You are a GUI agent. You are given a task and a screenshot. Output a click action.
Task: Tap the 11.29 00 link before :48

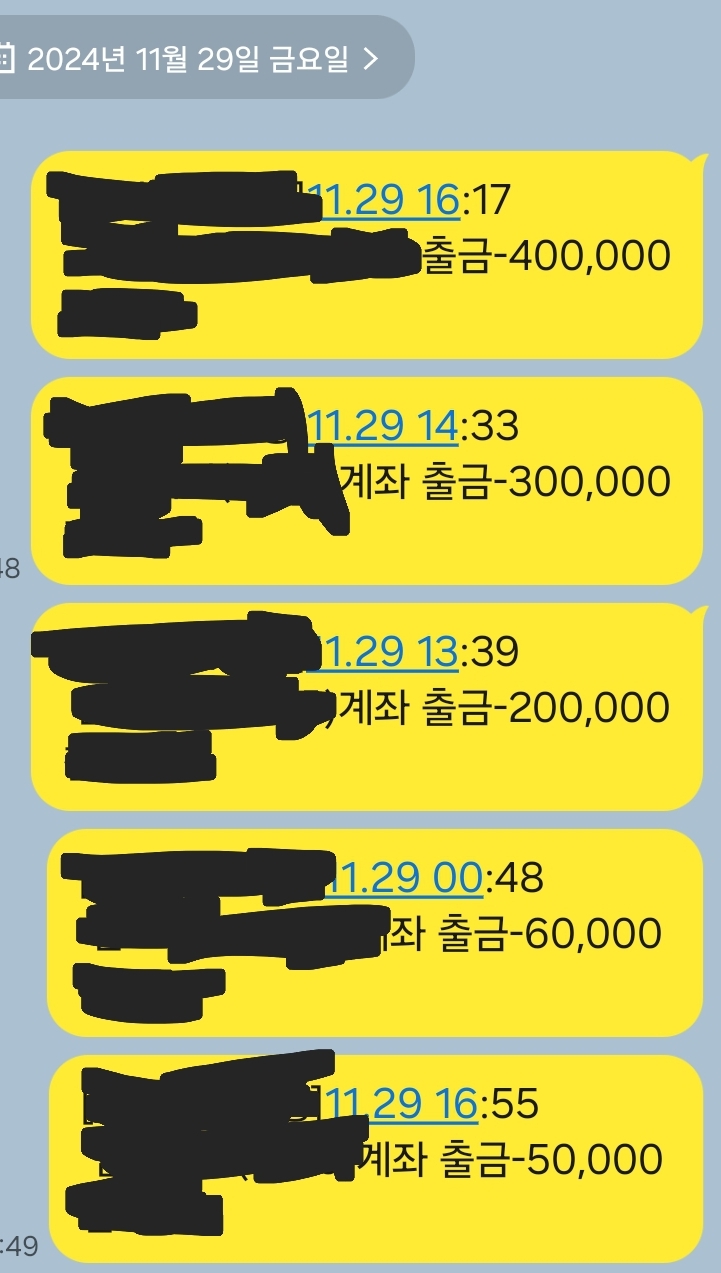click(x=406, y=879)
